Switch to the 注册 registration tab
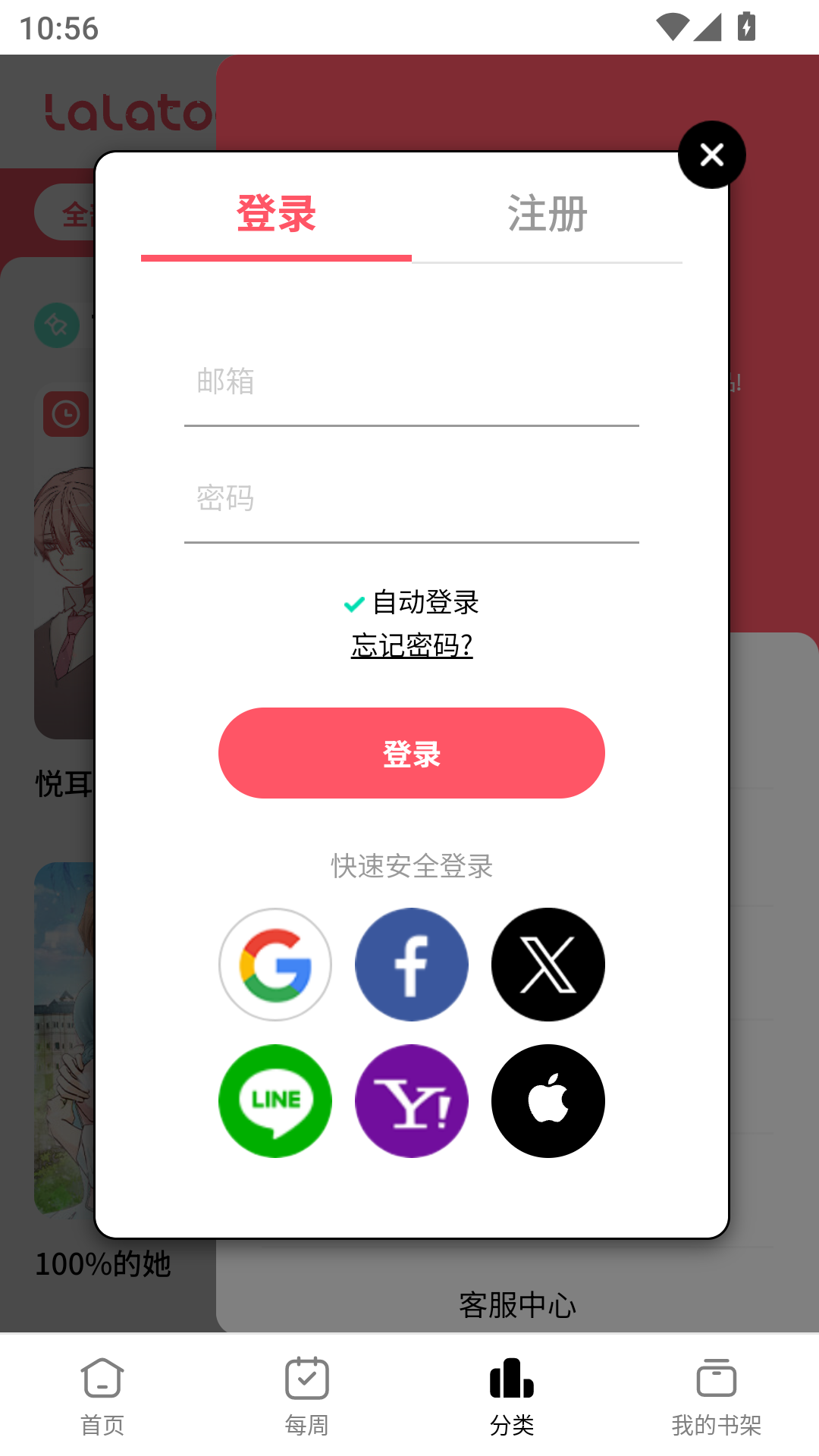Image resolution: width=819 pixels, height=1456 pixels. 547,215
